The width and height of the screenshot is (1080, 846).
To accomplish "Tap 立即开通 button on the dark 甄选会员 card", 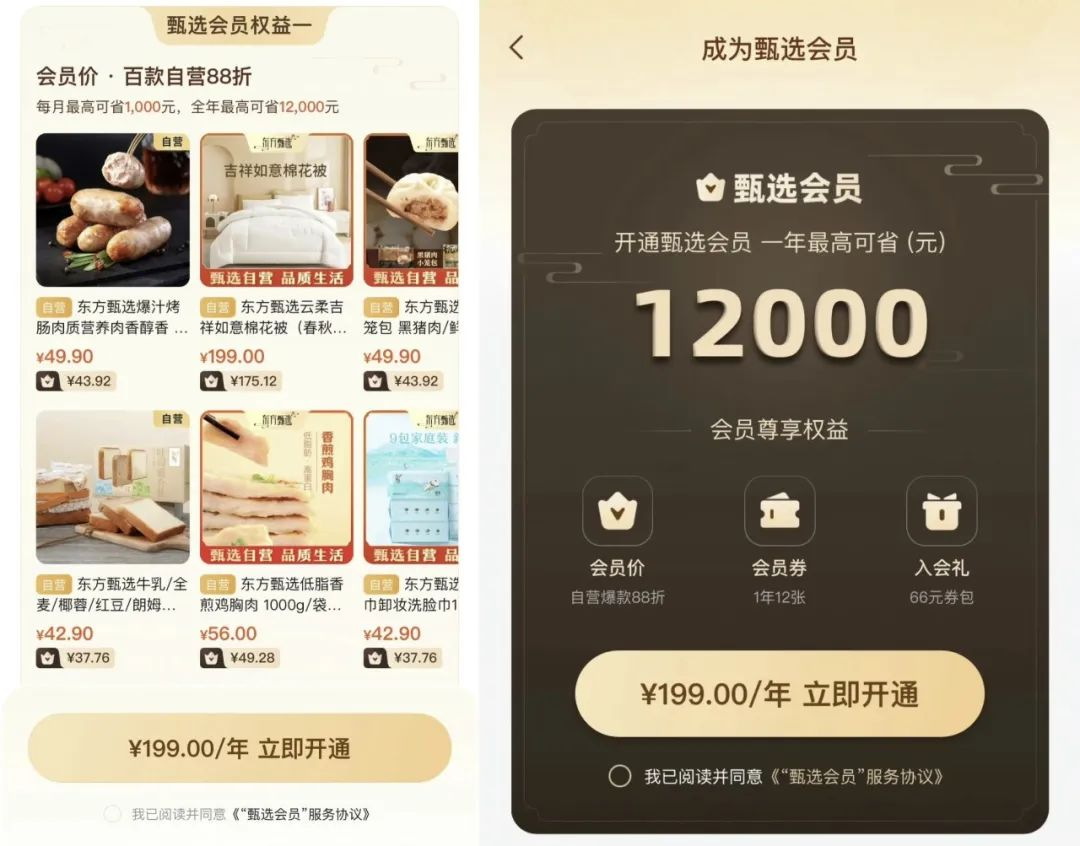I will (779, 694).
